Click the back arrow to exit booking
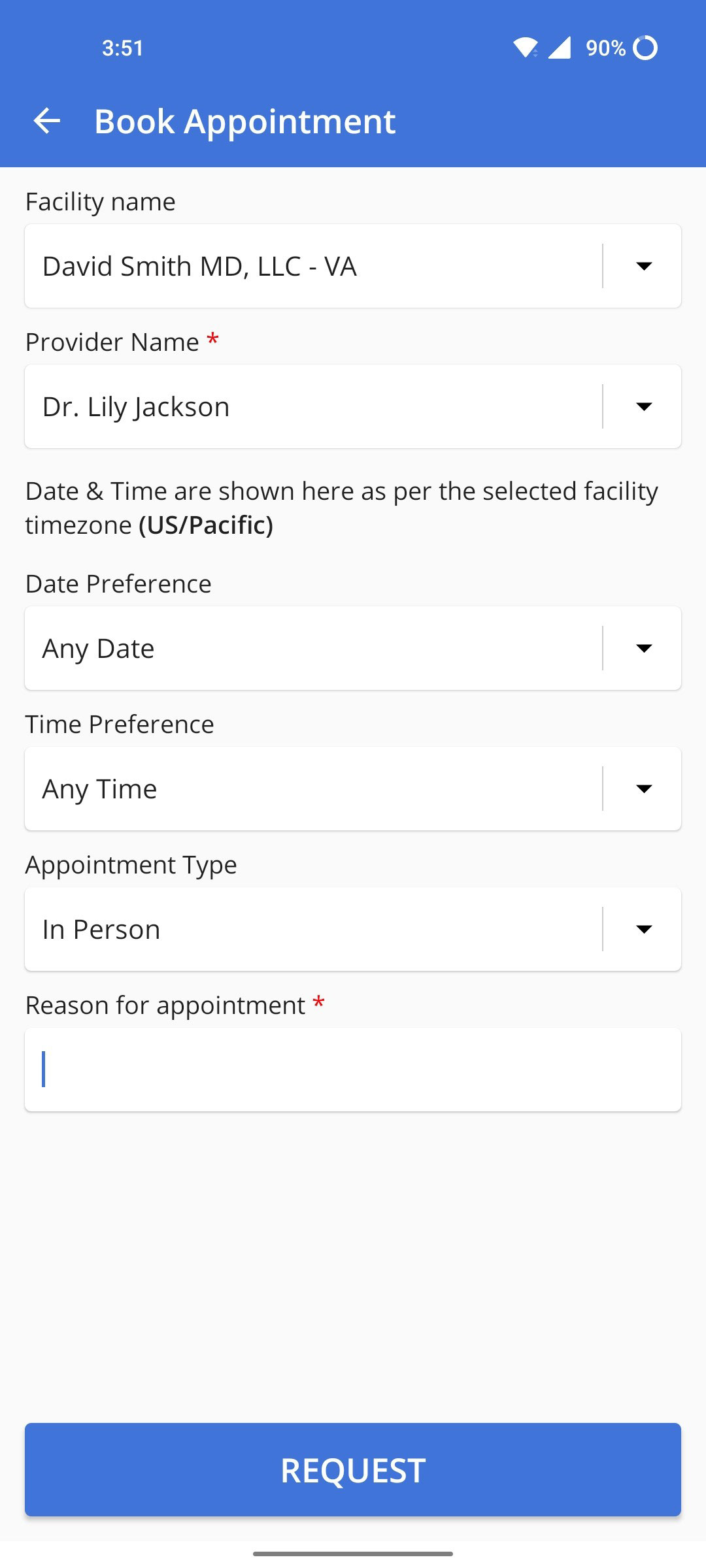The image size is (706, 1568). point(47,121)
